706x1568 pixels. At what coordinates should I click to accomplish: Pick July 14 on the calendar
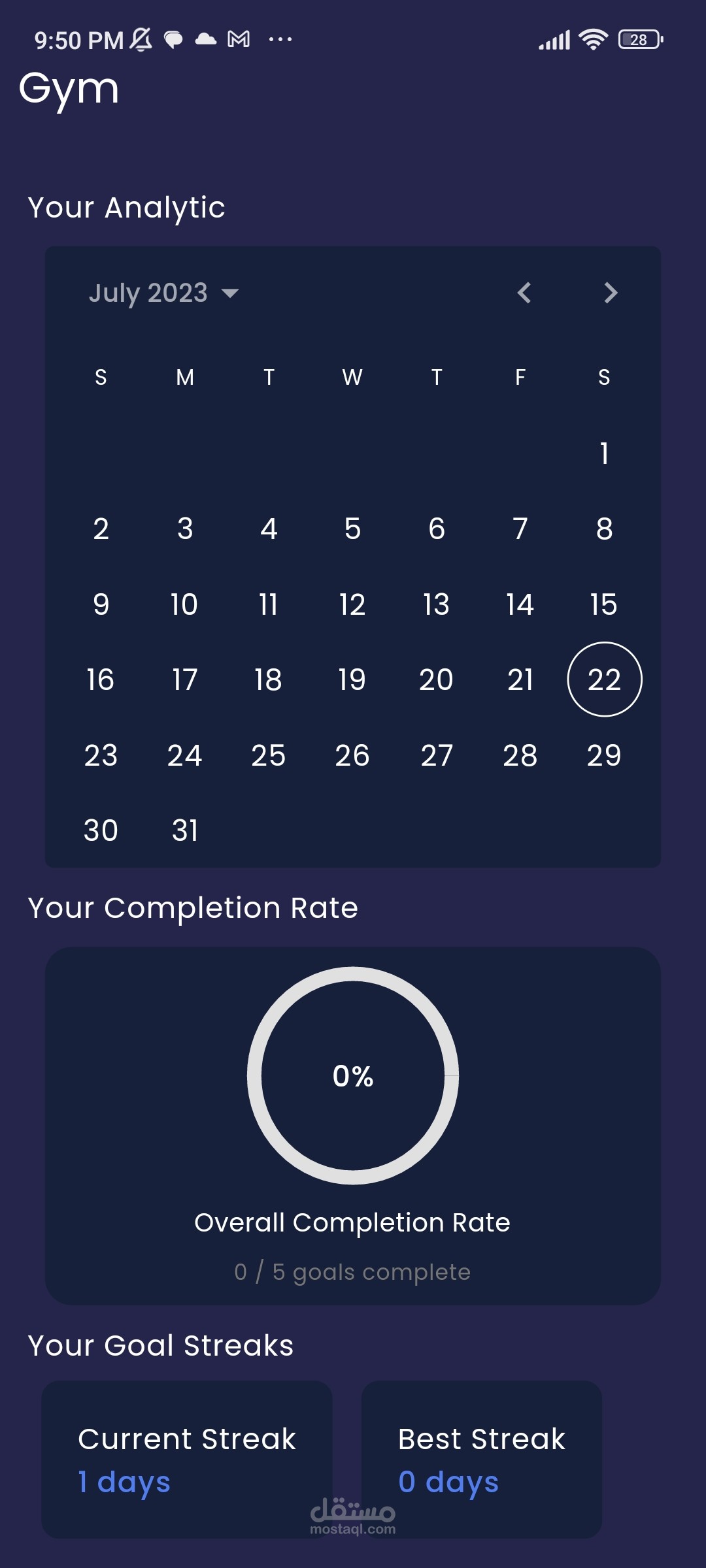(520, 604)
